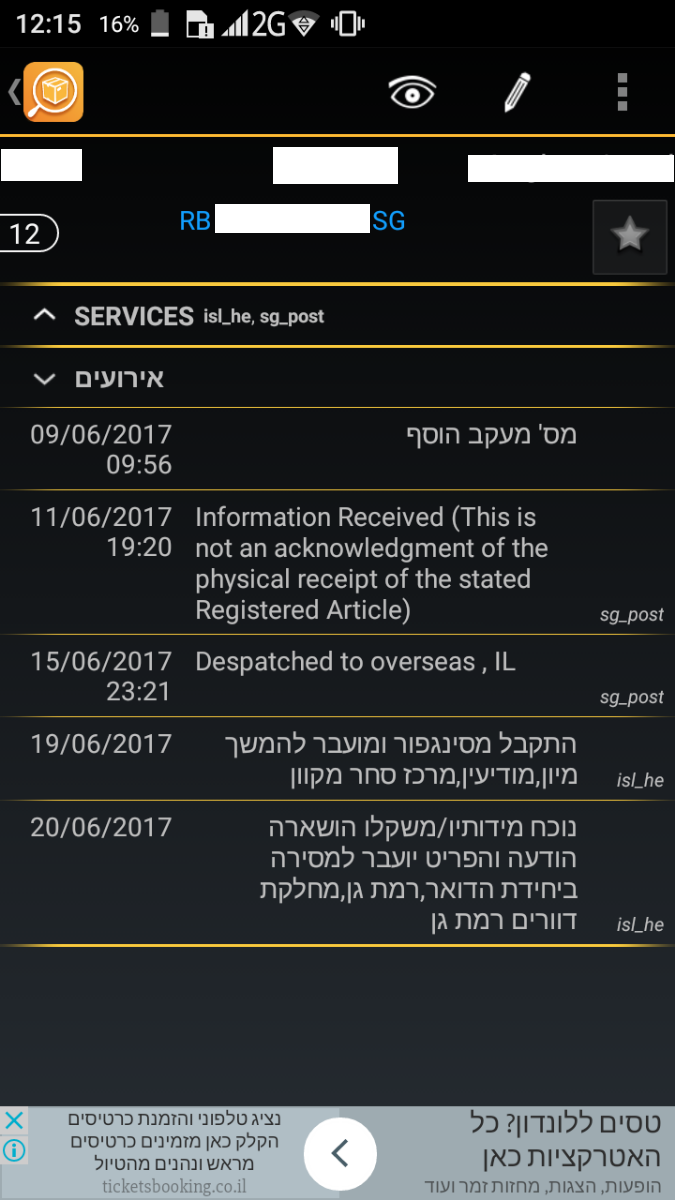Expand the אירועים events section
The height and width of the screenshot is (1200, 675).
click(x=44, y=379)
